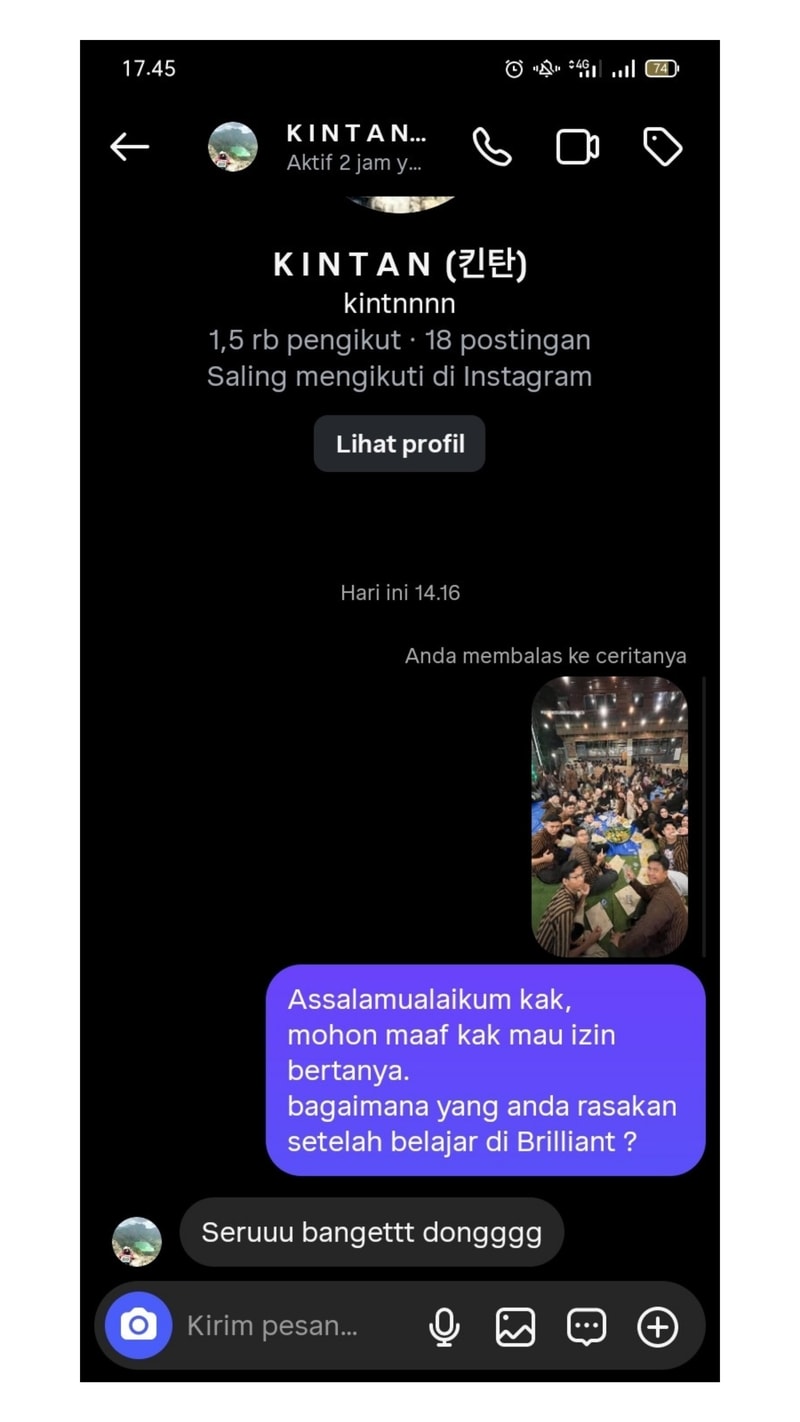Start a video call with KINTAN
The width and height of the screenshot is (800, 1422).
click(577, 147)
